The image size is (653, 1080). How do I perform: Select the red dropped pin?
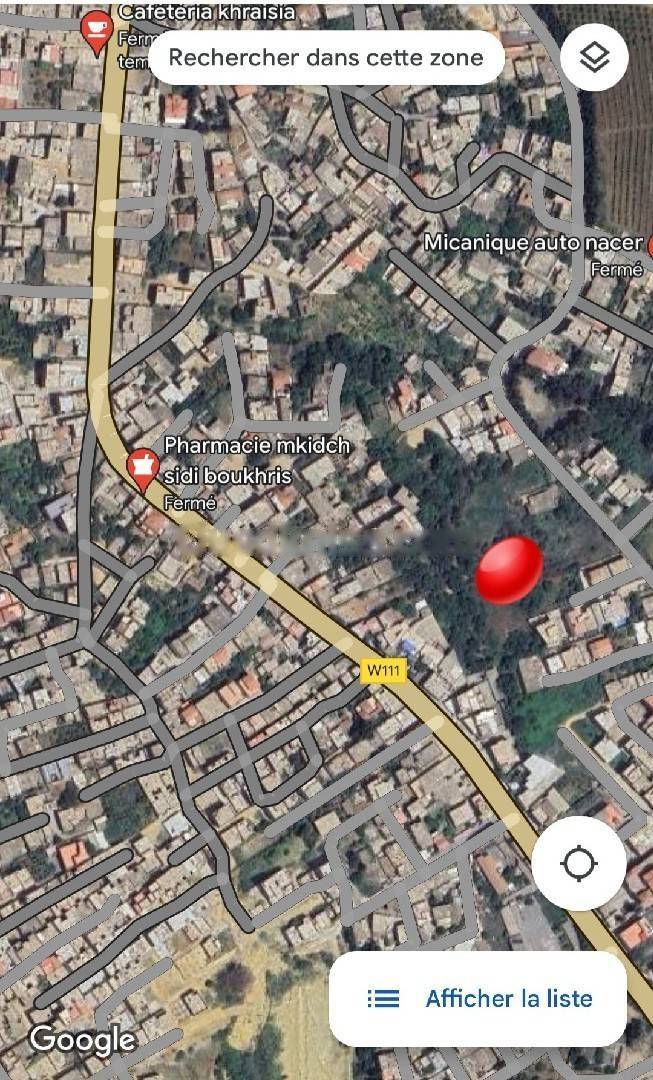(x=509, y=569)
